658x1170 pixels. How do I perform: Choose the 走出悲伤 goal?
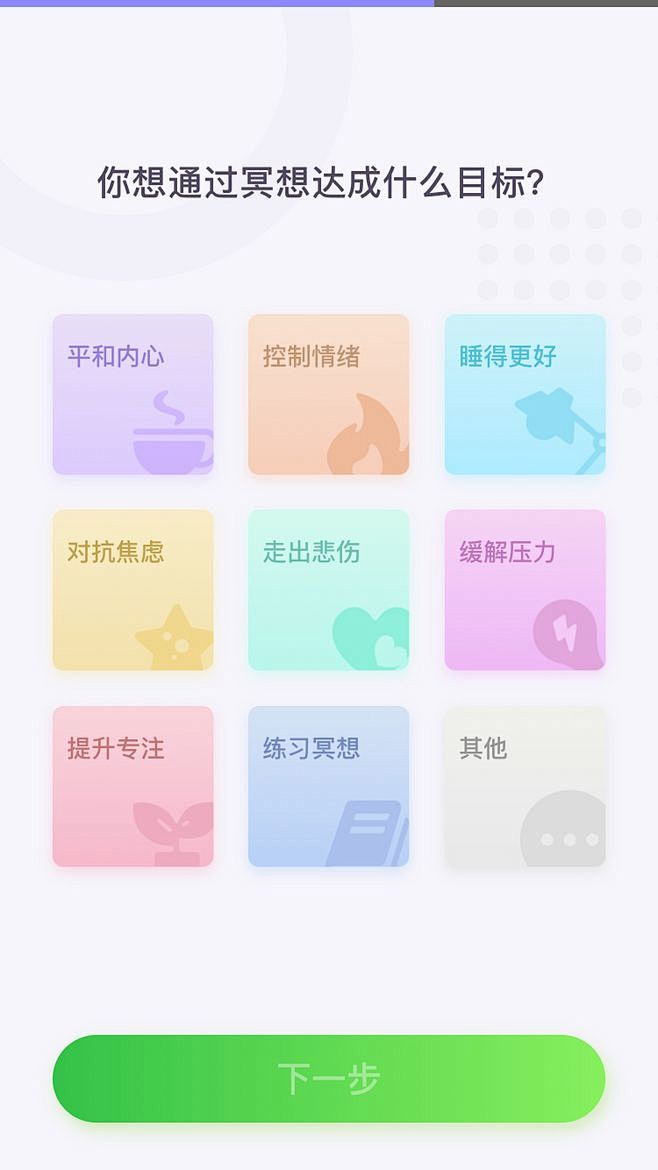(329, 590)
